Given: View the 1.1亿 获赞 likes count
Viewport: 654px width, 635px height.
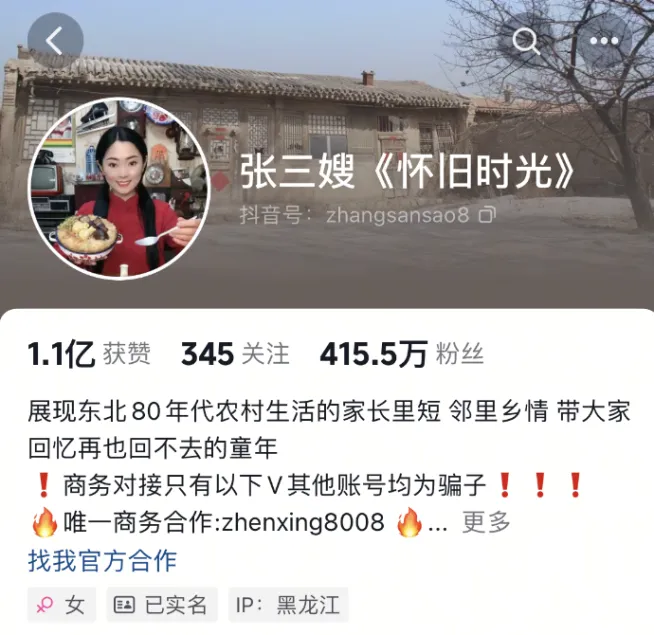Looking at the screenshot, I should 89,353.
